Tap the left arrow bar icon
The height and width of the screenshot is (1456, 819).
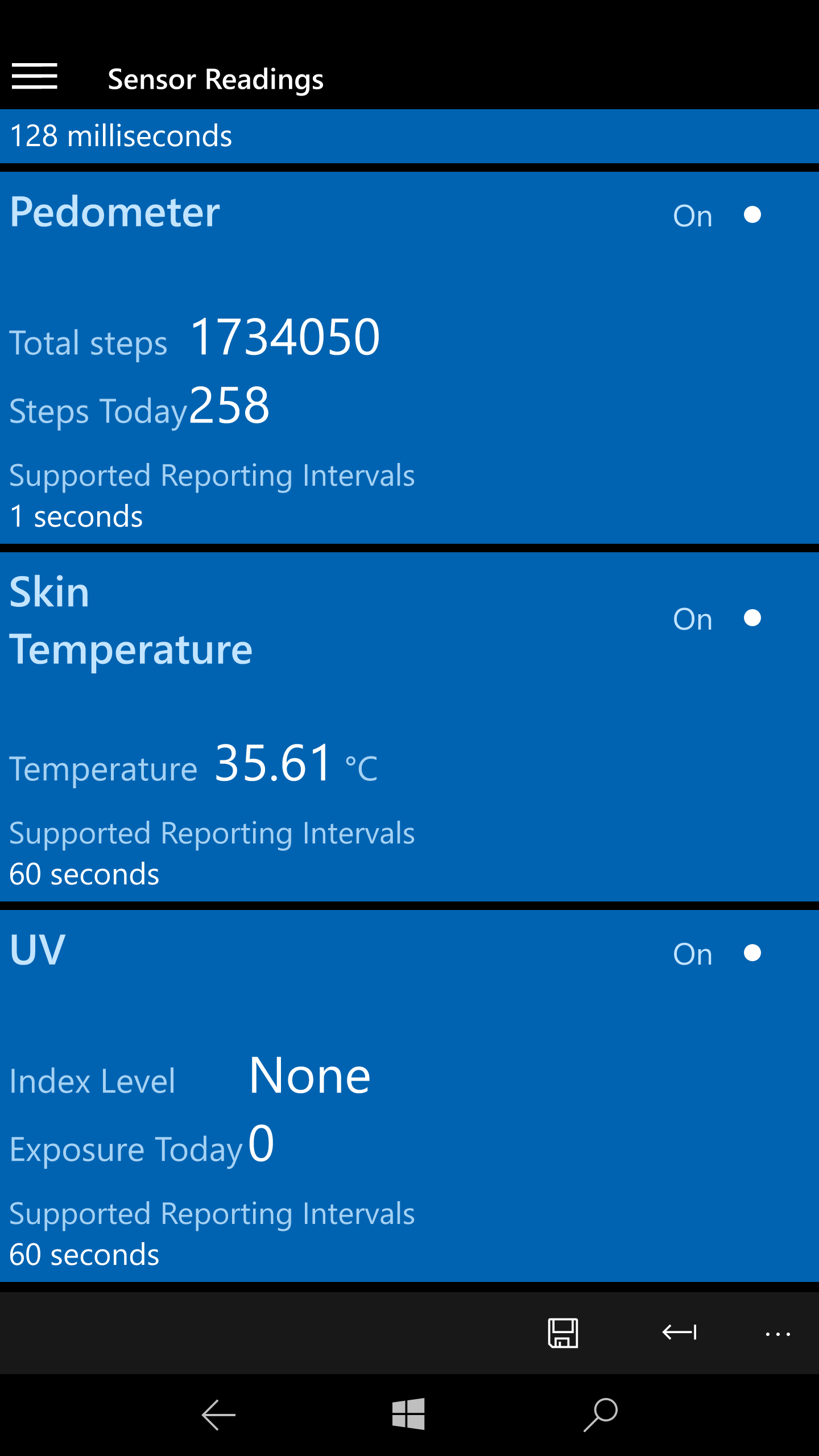(680, 1333)
